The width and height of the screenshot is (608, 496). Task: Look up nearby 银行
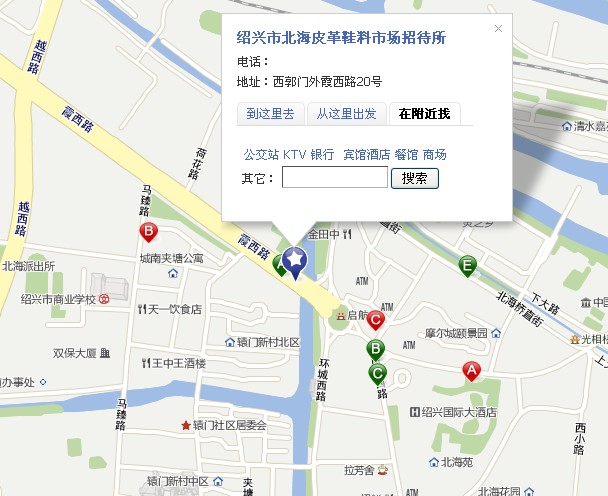point(322,155)
